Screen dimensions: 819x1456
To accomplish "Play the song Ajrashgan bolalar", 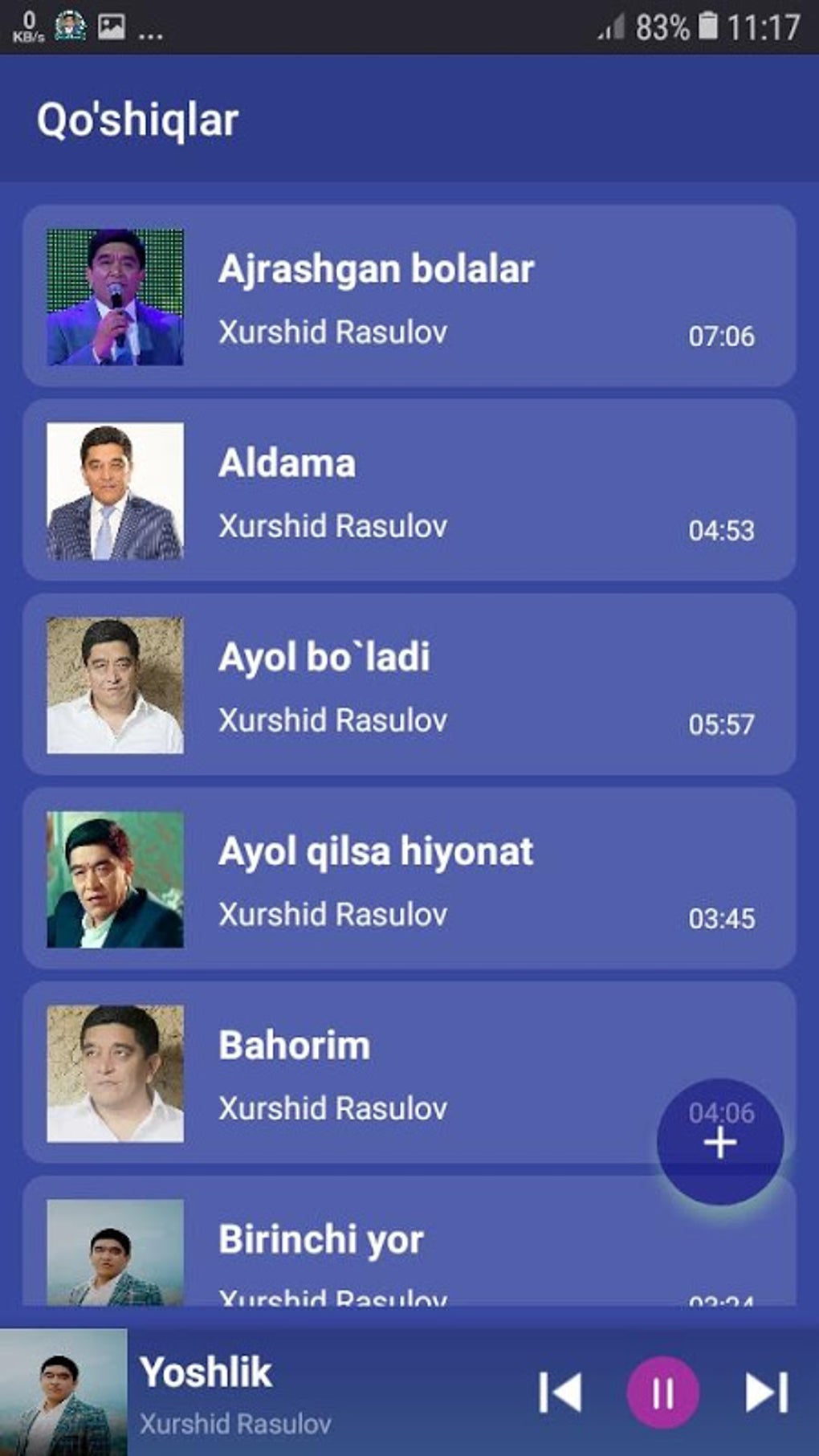I will click(409, 296).
